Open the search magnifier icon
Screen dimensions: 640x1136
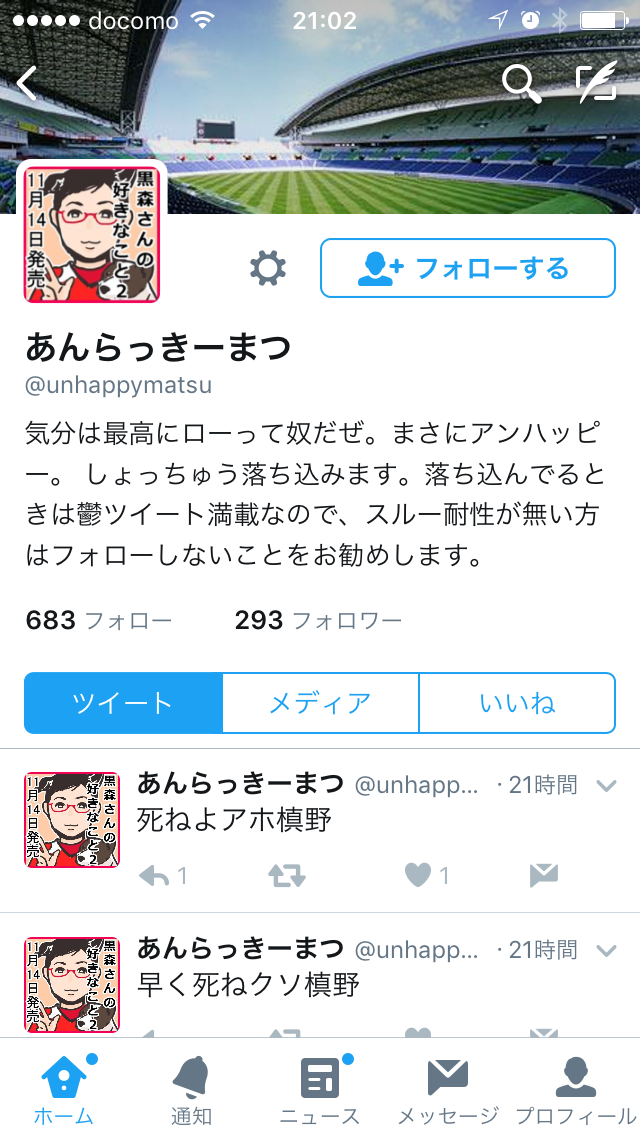coord(520,83)
